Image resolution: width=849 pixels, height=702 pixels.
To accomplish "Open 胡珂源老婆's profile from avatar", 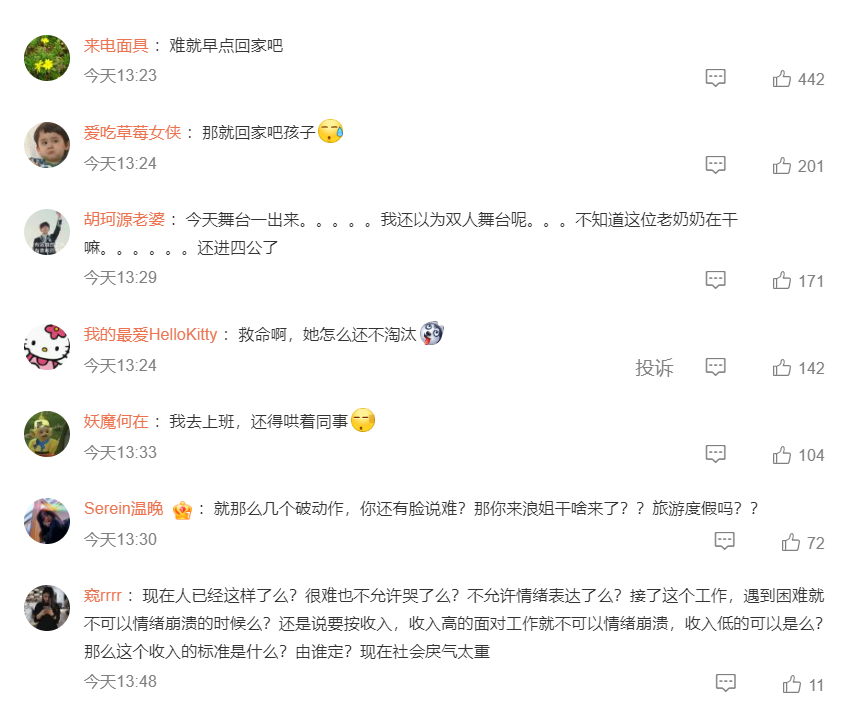I will (46, 232).
